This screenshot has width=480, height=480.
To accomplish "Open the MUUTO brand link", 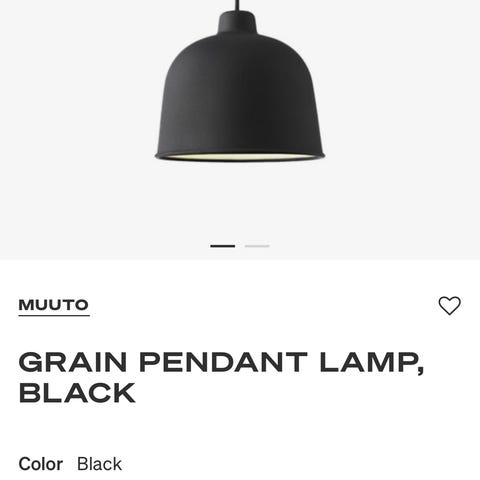I will tap(54, 305).
